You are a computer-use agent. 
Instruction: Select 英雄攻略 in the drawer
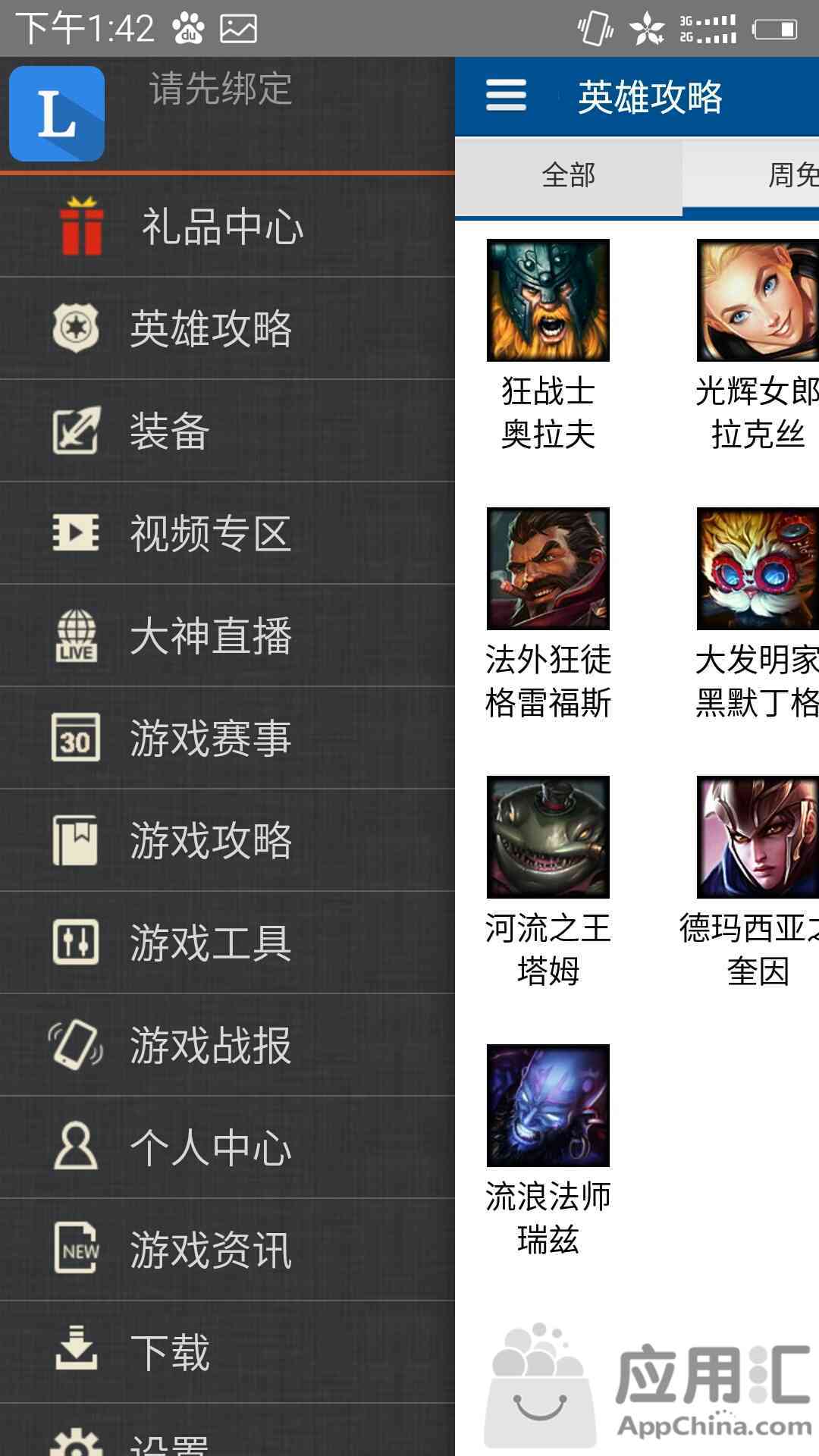coord(227,328)
